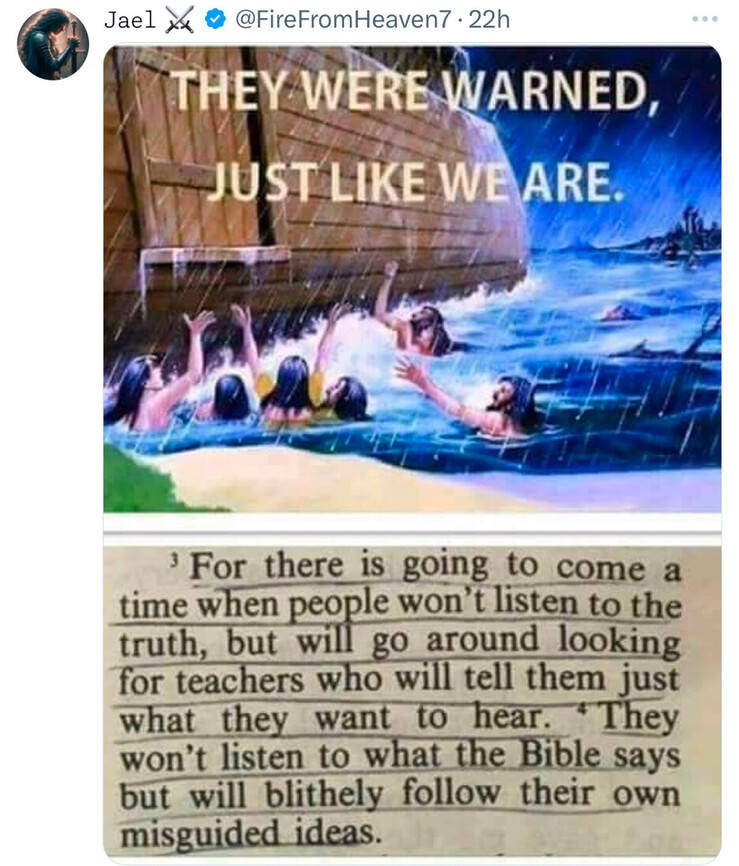Open the ark flood image in the post
Image resolution: width=739 pixels, height=866 pixels.
tap(412, 280)
